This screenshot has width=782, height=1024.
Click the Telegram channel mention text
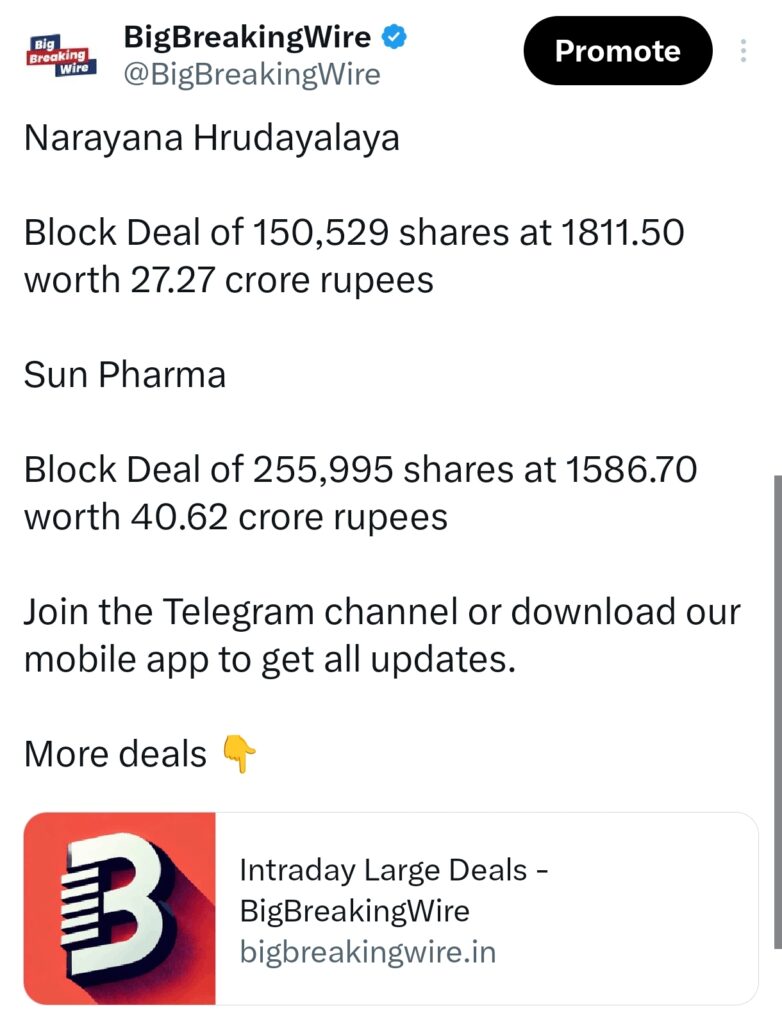point(300,611)
